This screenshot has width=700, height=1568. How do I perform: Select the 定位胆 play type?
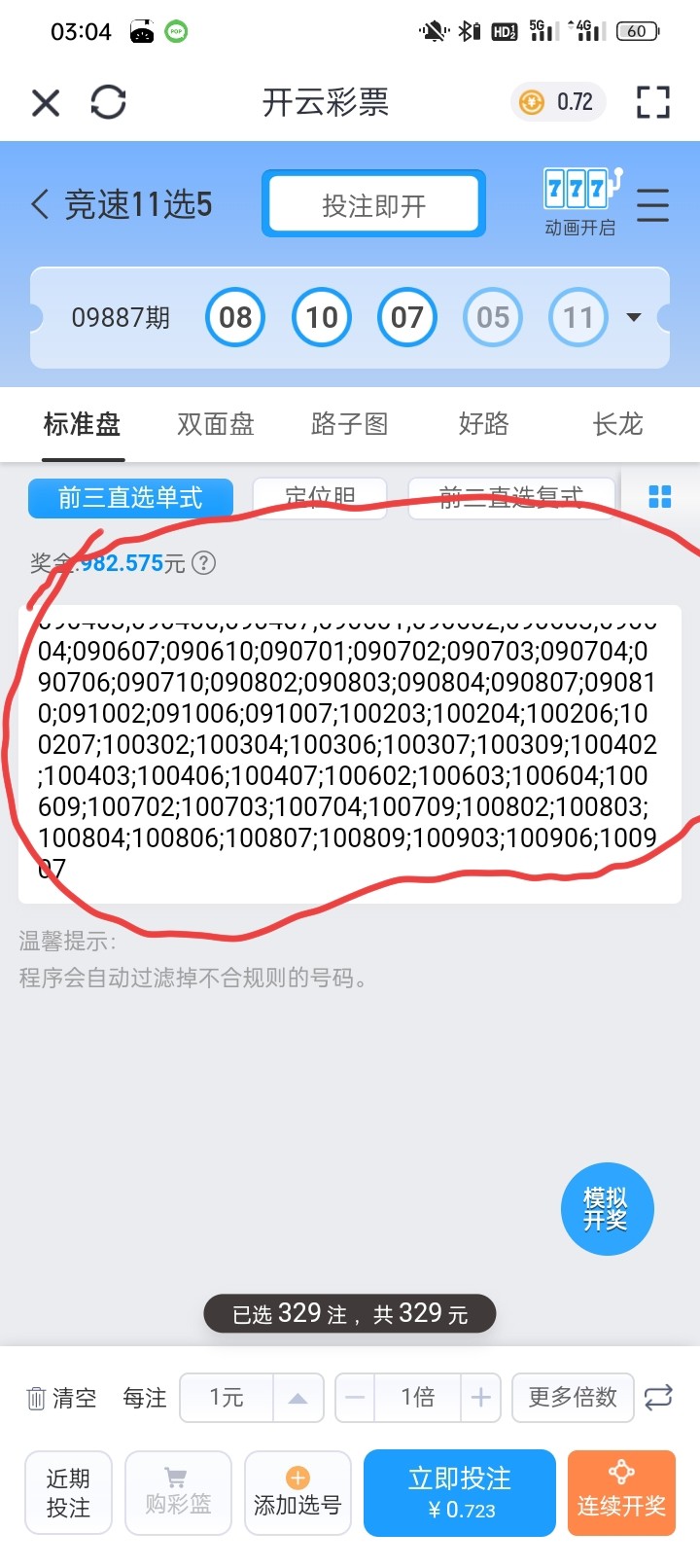(320, 497)
